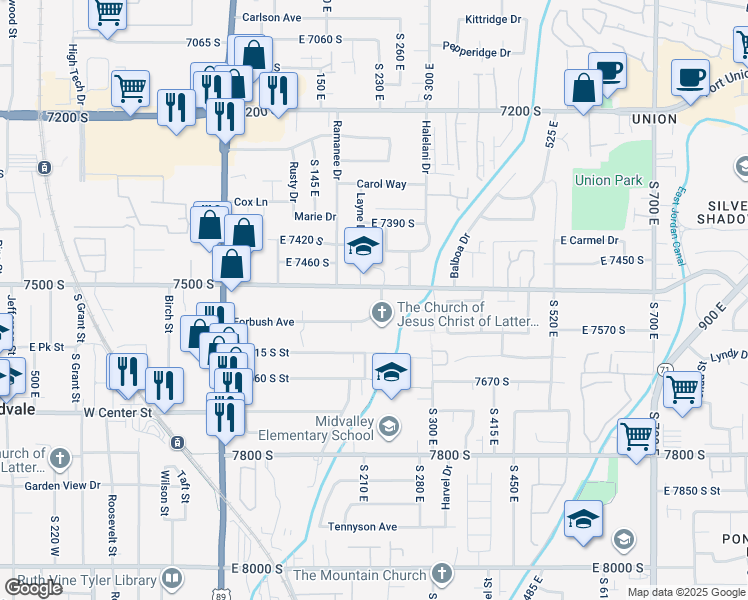Open the shopping cart marker above Carlson Ave
This screenshot has width=748, height=600.
pyautogui.click(x=107, y=13)
